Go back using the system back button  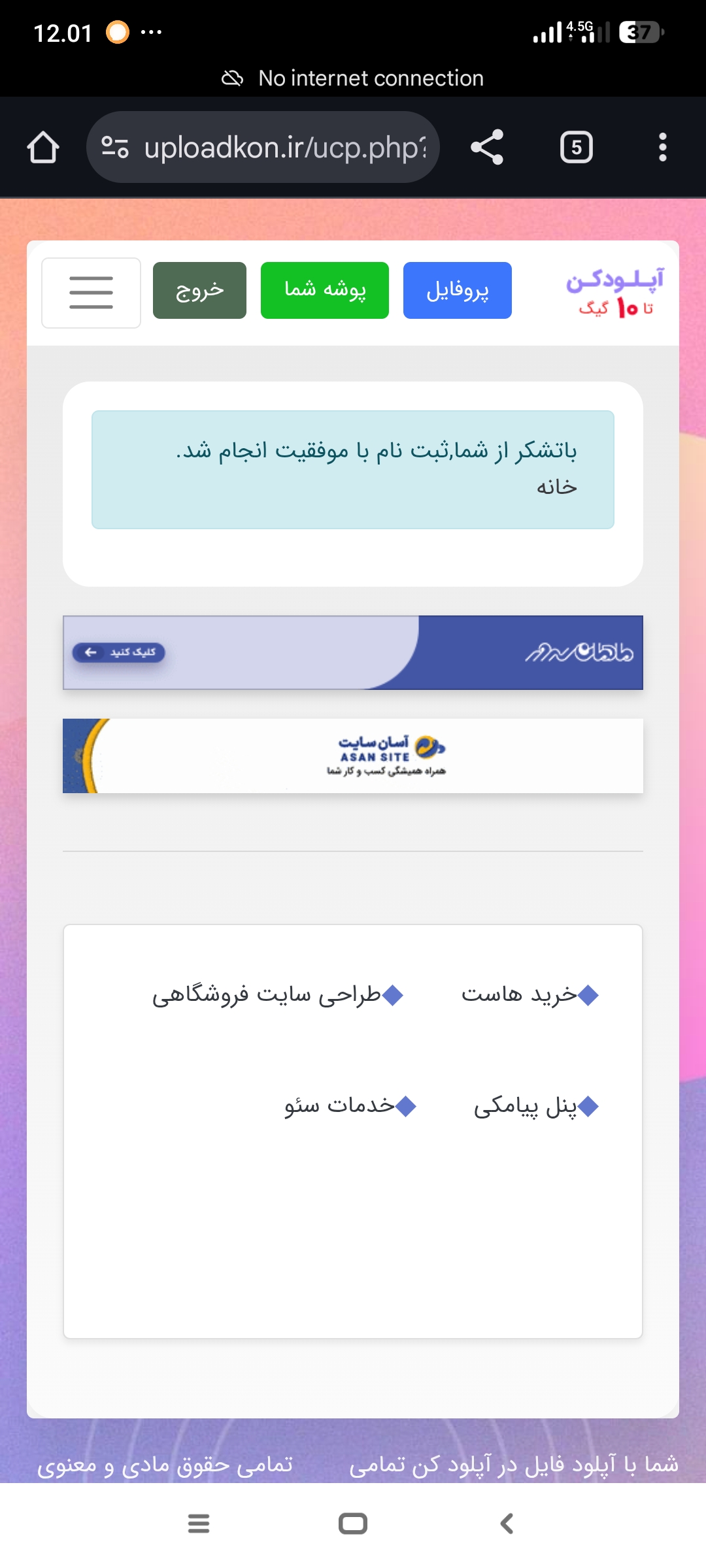pyautogui.click(x=507, y=1524)
